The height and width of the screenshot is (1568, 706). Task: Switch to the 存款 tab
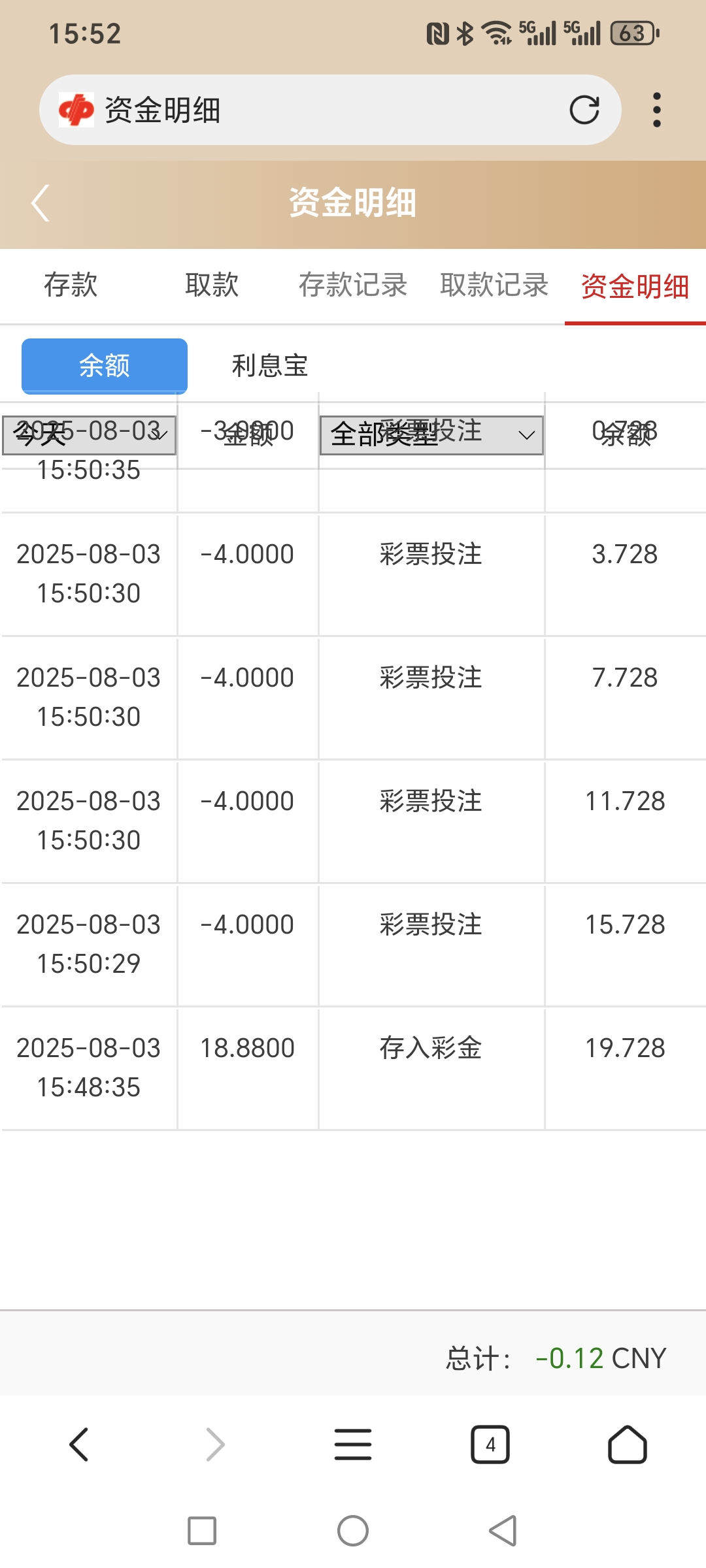click(x=71, y=286)
